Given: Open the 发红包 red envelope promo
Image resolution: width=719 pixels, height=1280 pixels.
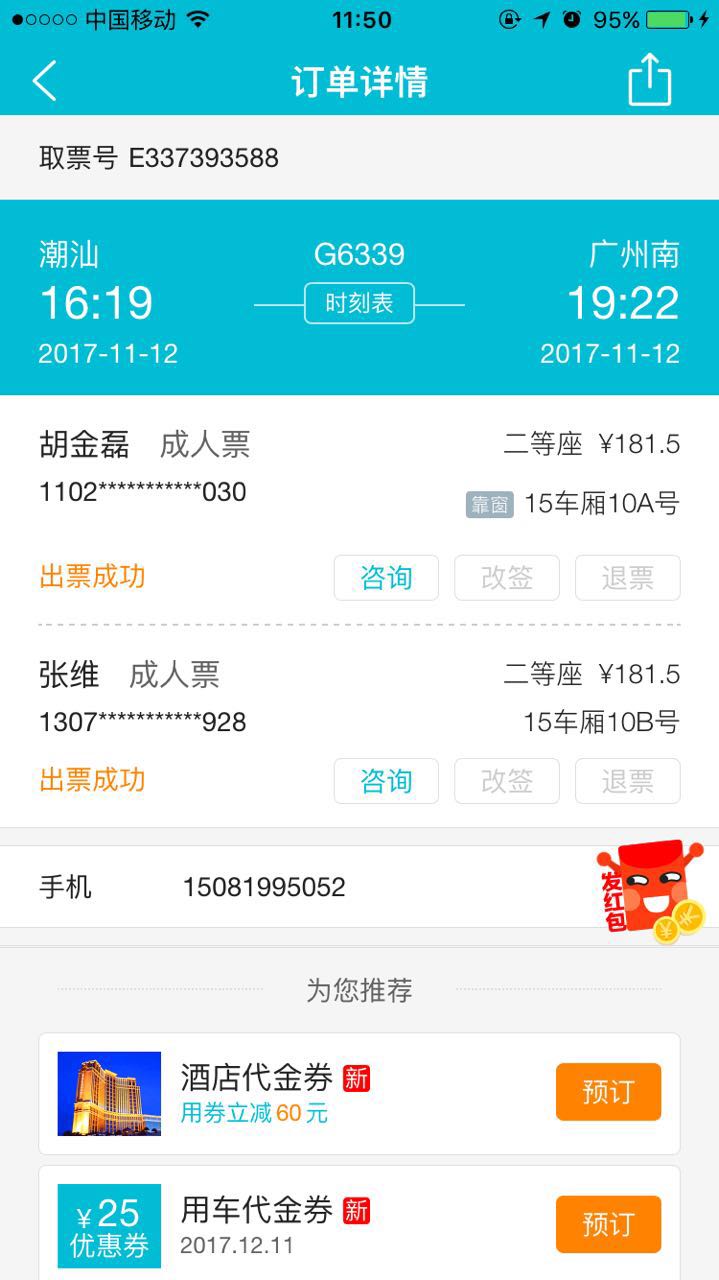Looking at the screenshot, I should [650, 890].
